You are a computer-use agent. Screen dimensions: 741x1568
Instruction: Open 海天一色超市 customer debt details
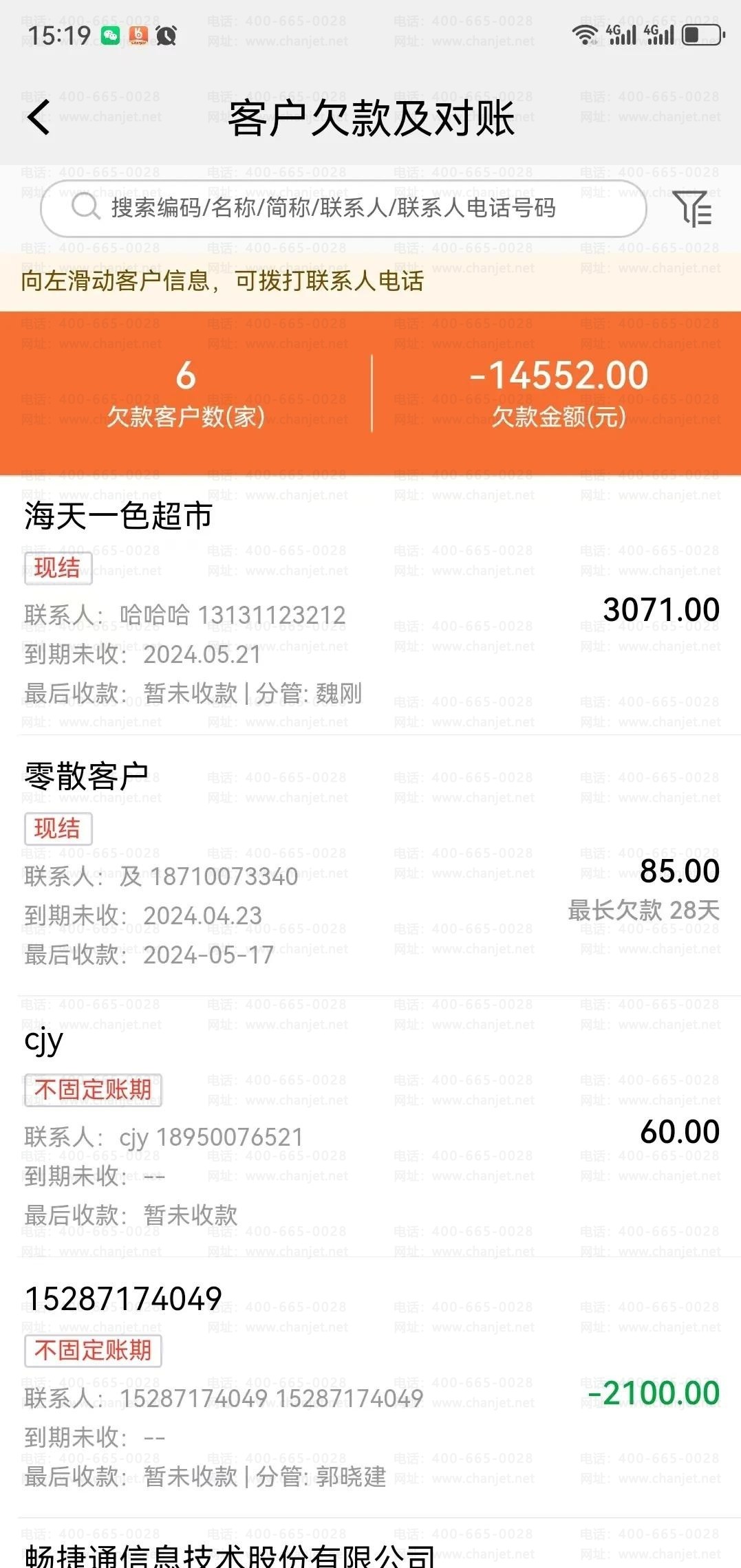tap(370, 605)
